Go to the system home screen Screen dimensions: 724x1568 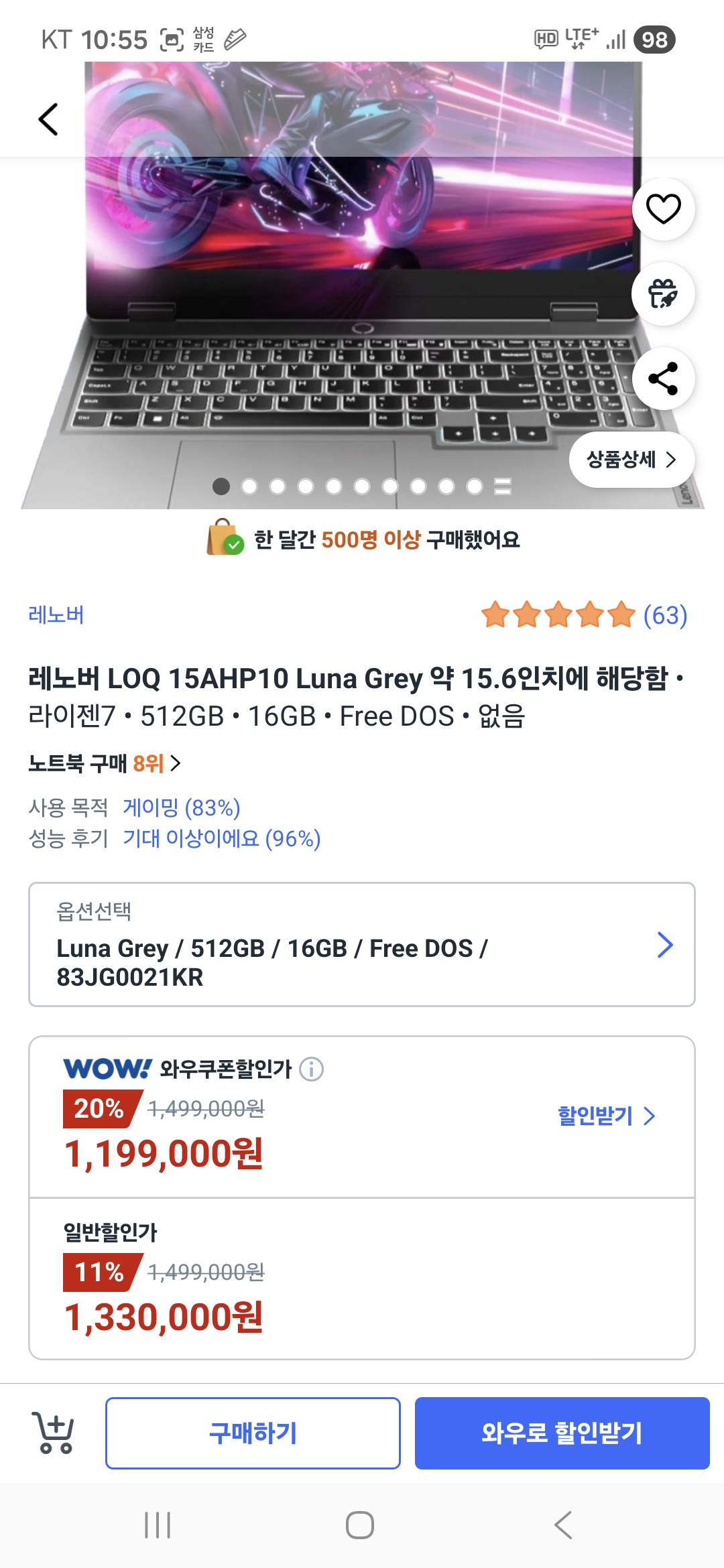pos(360,1525)
